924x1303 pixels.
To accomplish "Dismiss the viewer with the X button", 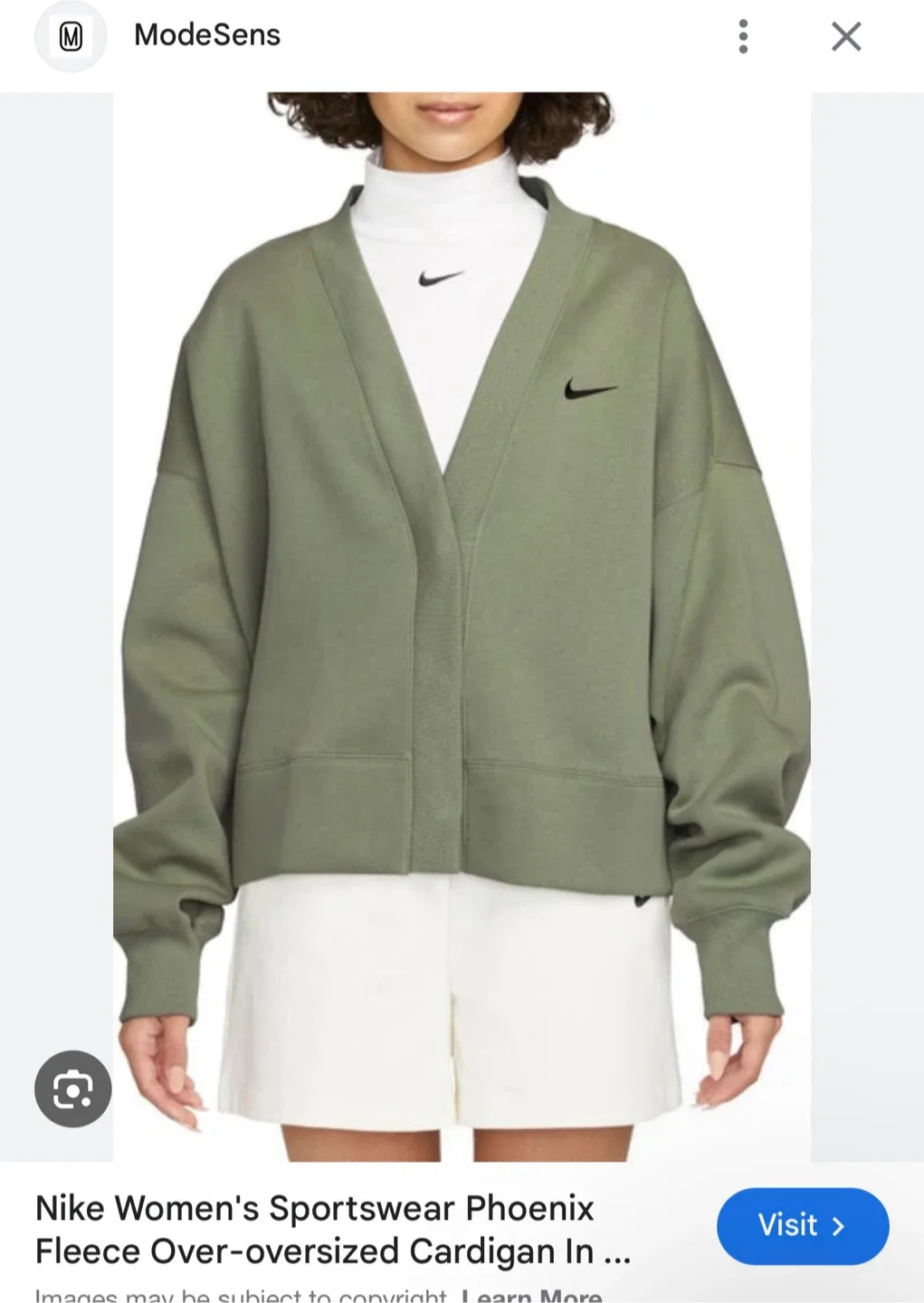I will (x=846, y=36).
